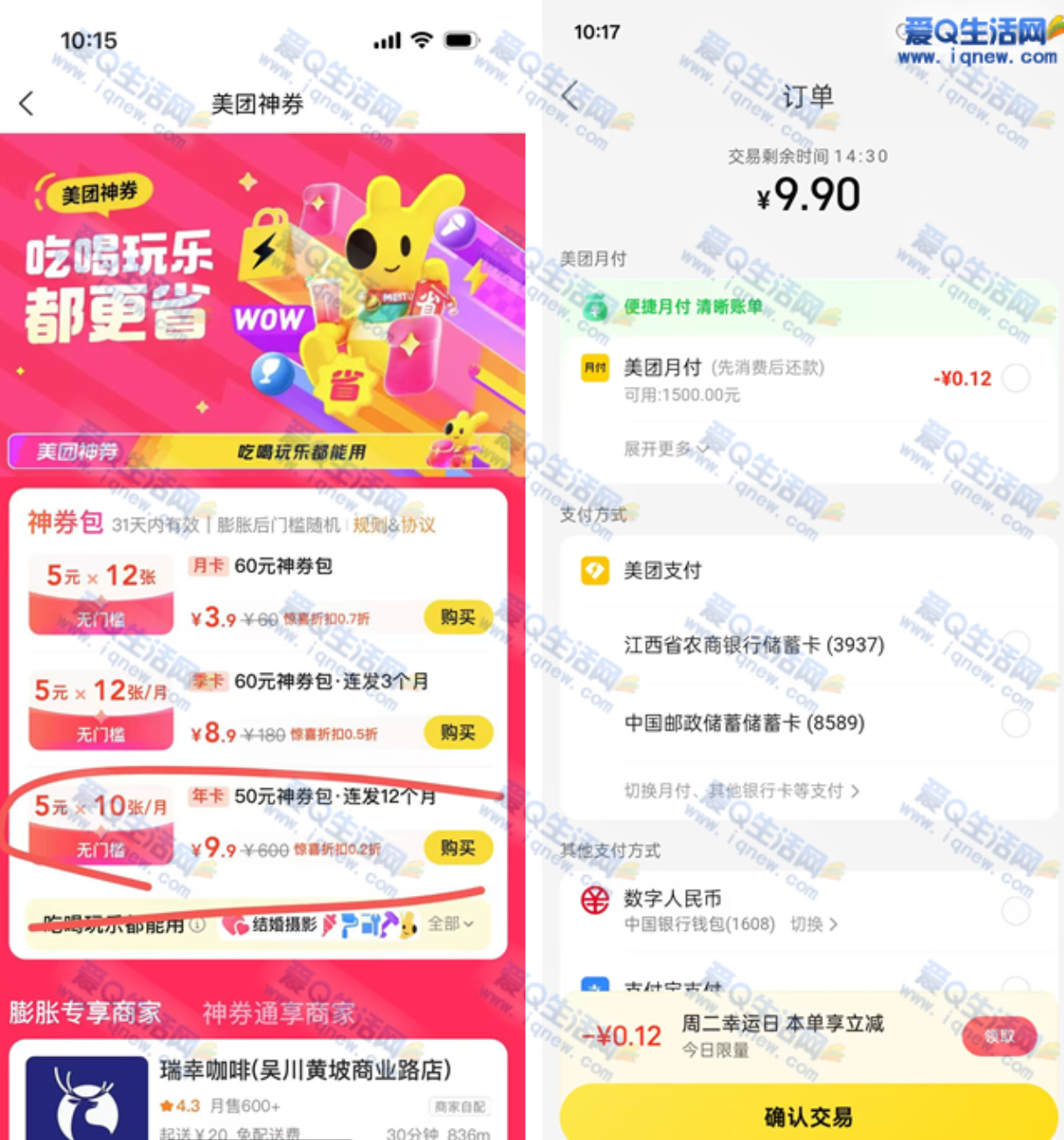The width and height of the screenshot is (1064, 1140).
Task: Switch to the 膨胀专享商家 tab
Action: pos(85,1012)
